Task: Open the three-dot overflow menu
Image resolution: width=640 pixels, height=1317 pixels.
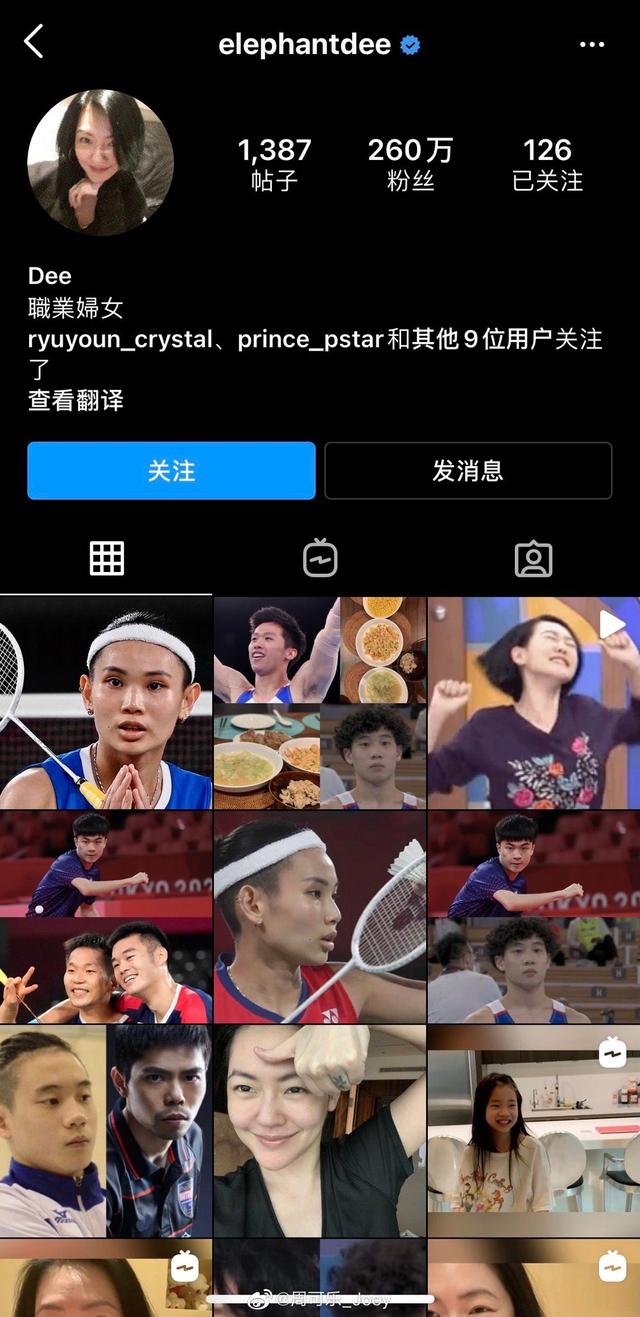Action: [x=592, y=45]
